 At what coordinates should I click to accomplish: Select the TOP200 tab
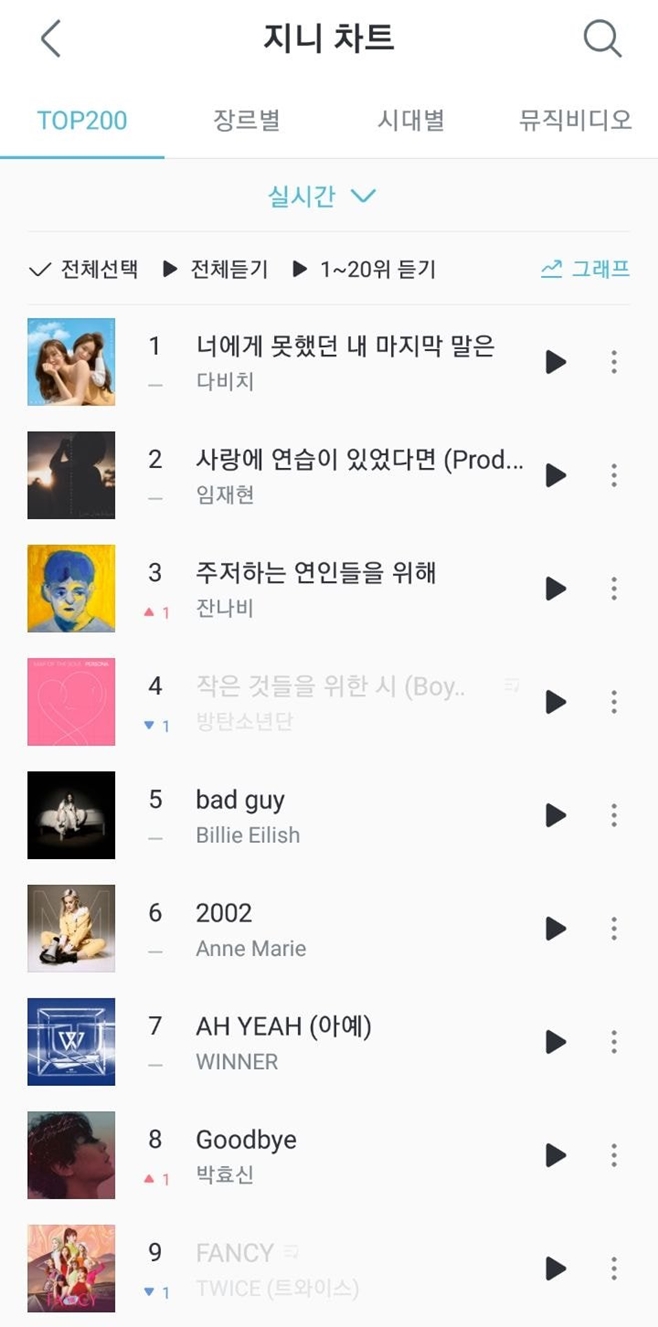pos(82,121)
